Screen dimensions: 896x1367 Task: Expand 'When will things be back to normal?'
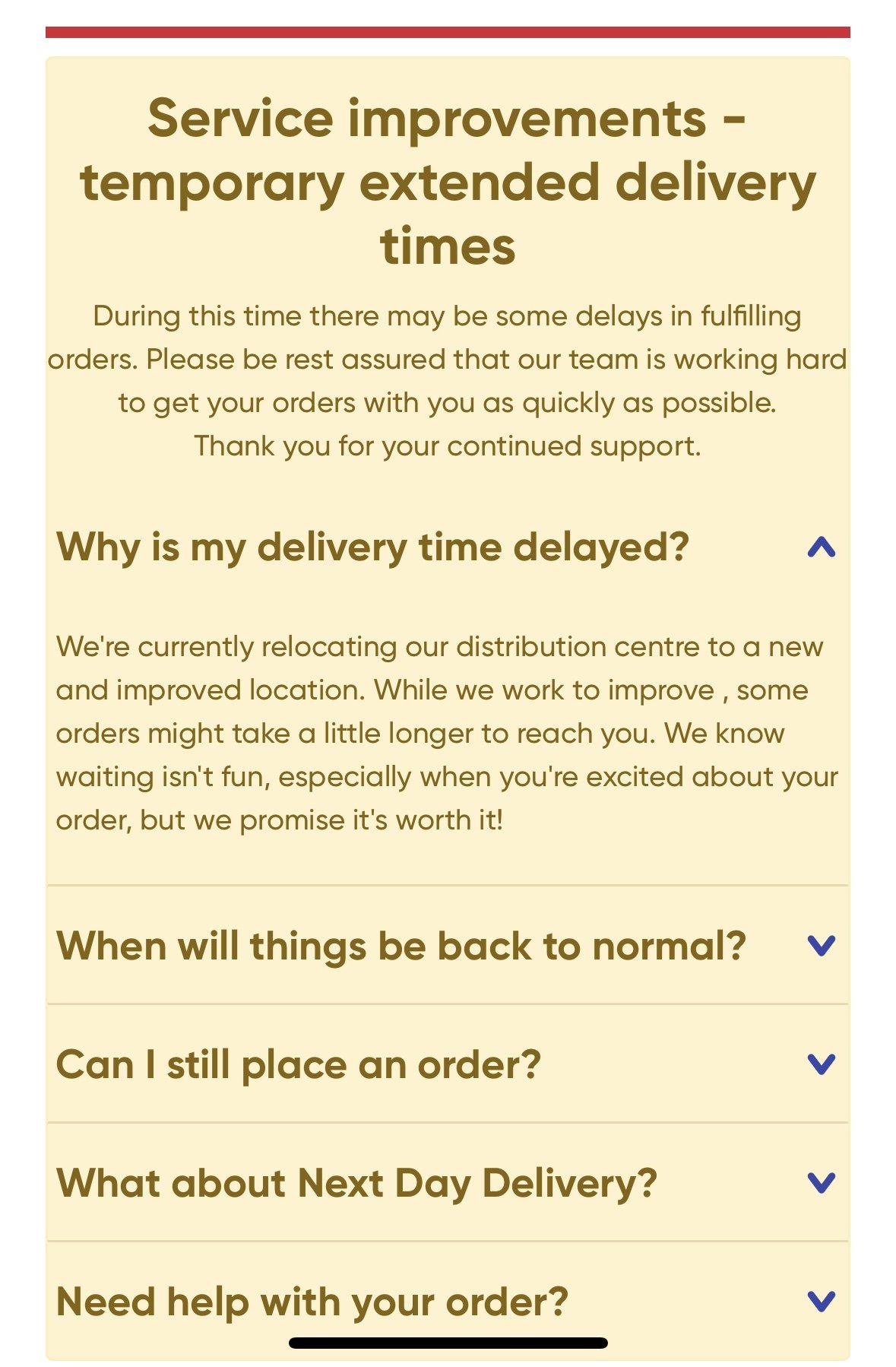pyautogui.click(x=821, y=946)
